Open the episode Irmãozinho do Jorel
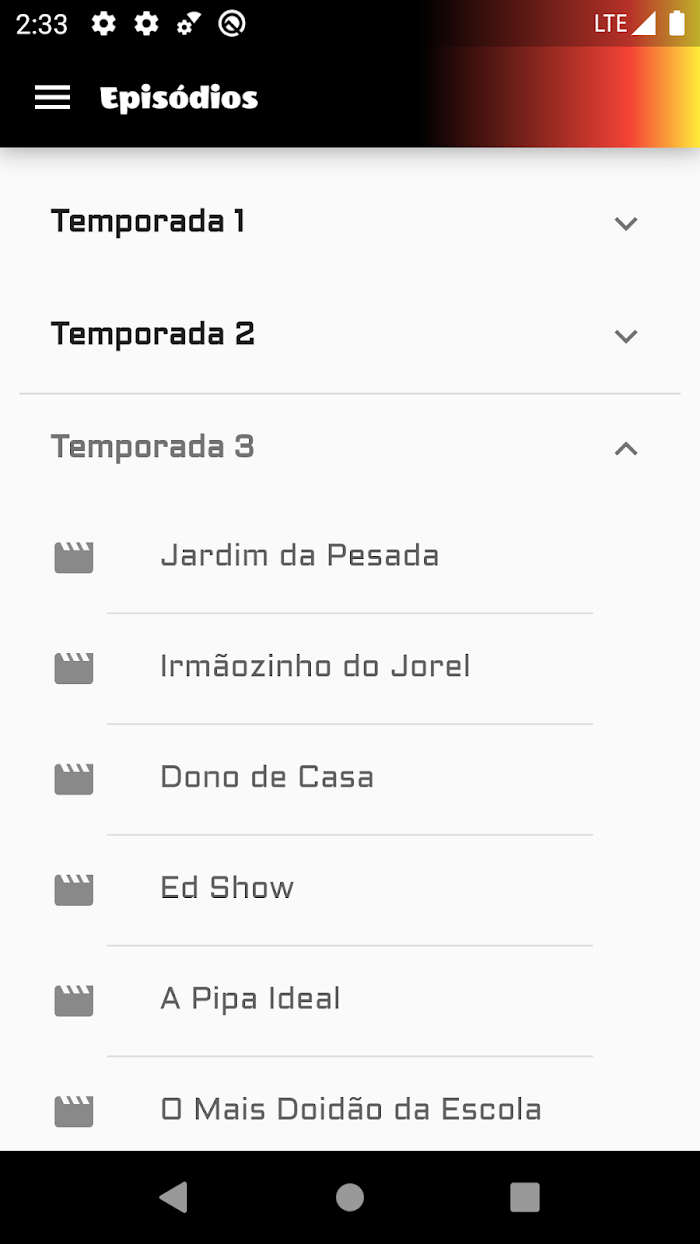 [x=350, y=668]
